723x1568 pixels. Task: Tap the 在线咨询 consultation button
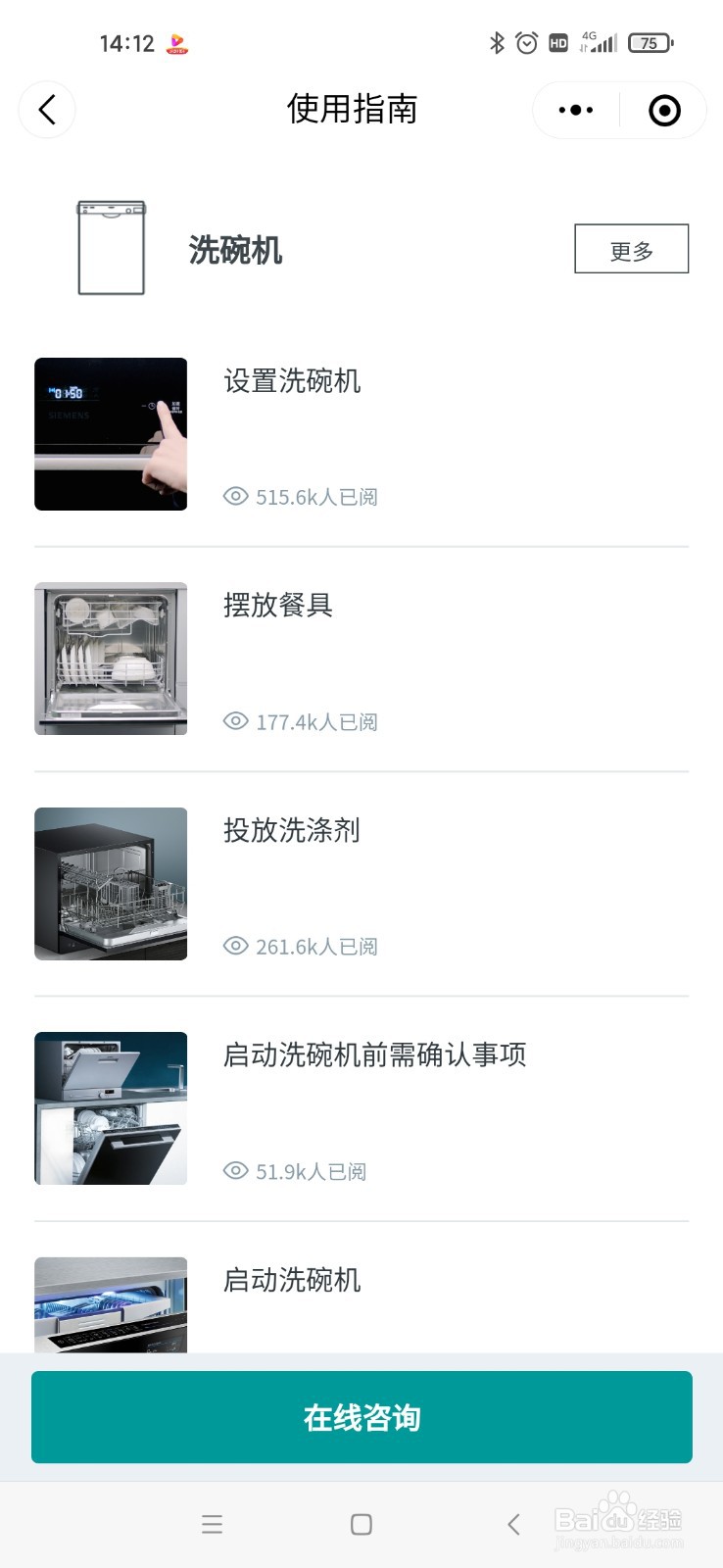point(361,1416)
